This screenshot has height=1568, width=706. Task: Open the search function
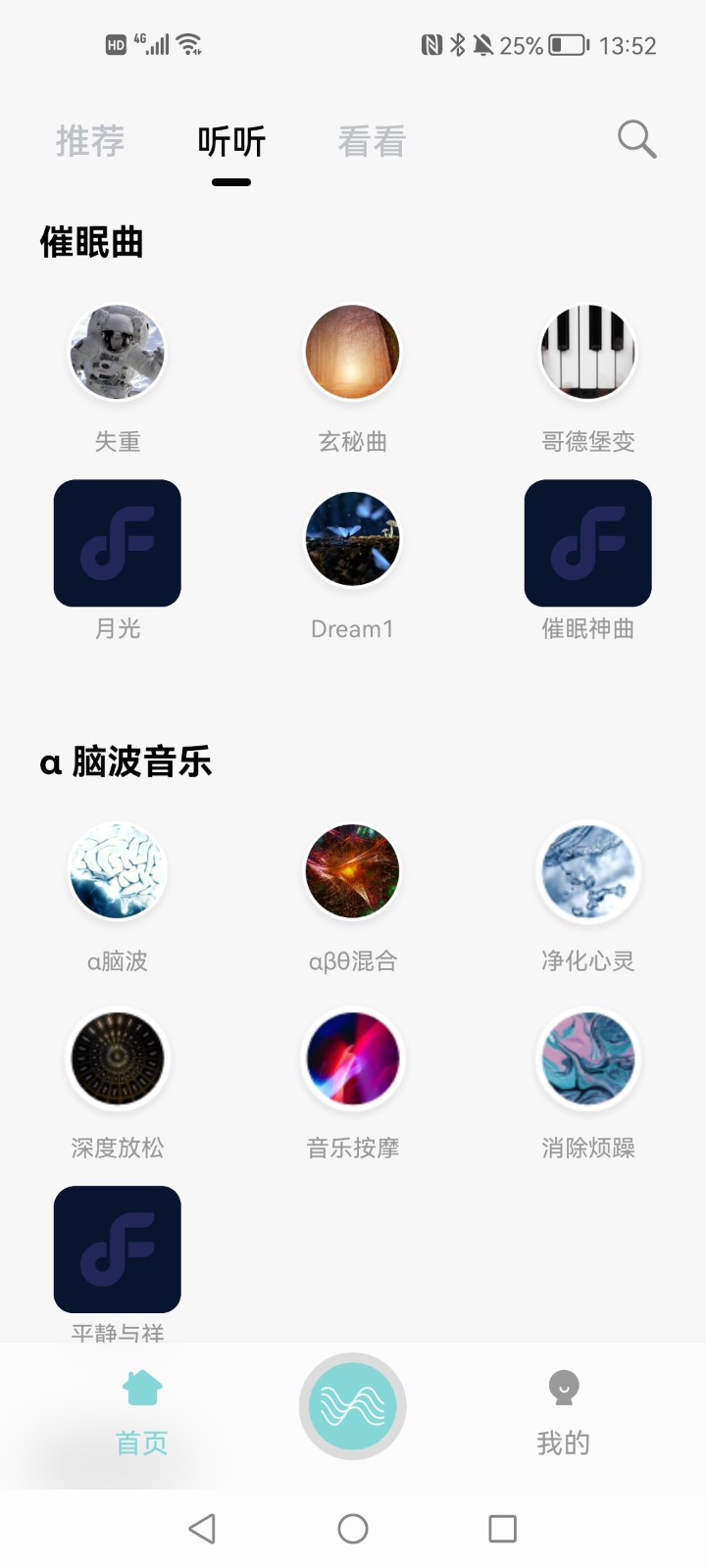tap(635, 140)
